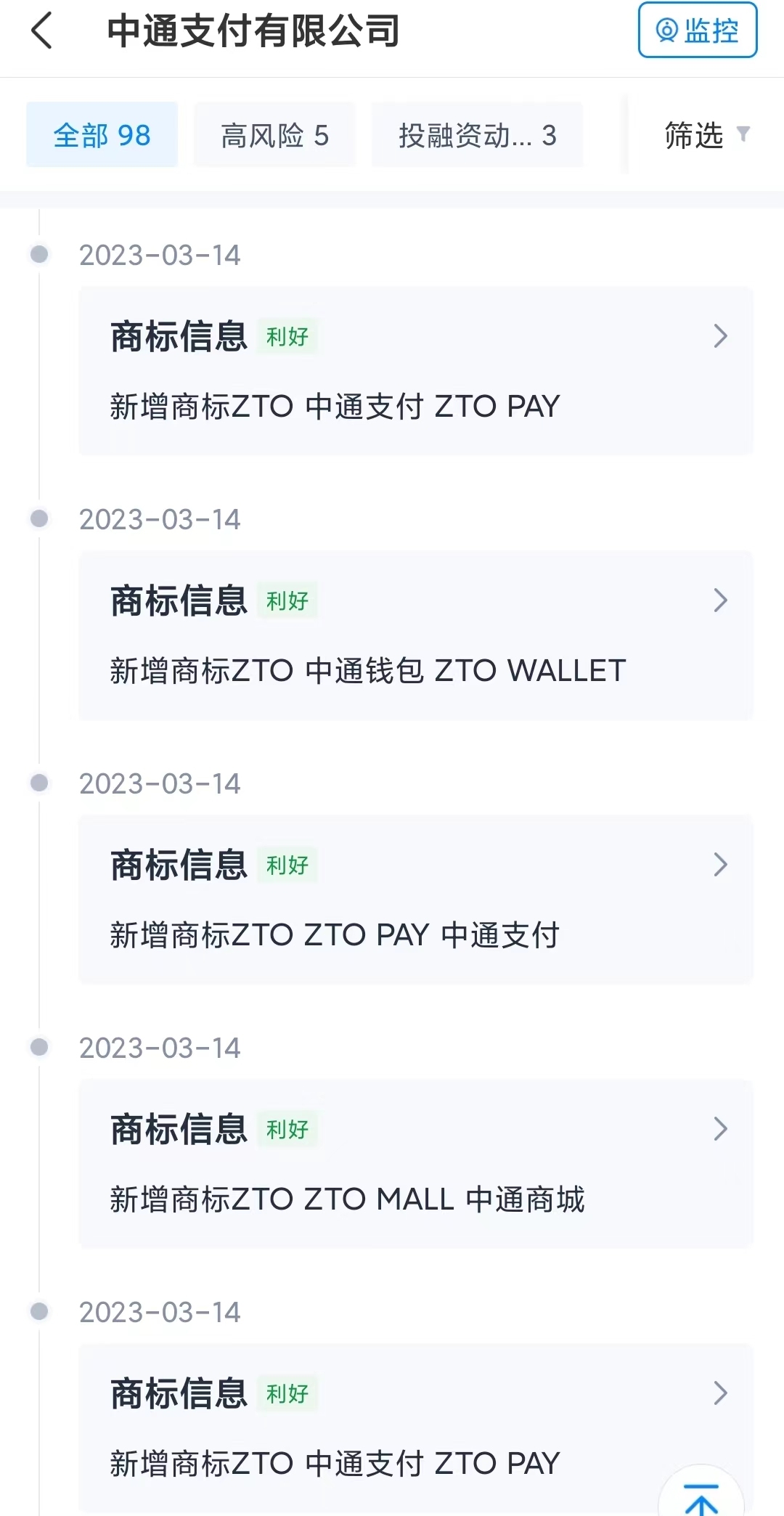Open the 中通钱包 ZTO WALLET trademark card
The width and height of the screenshot is (784, 1516).
(x=415, y=636)
